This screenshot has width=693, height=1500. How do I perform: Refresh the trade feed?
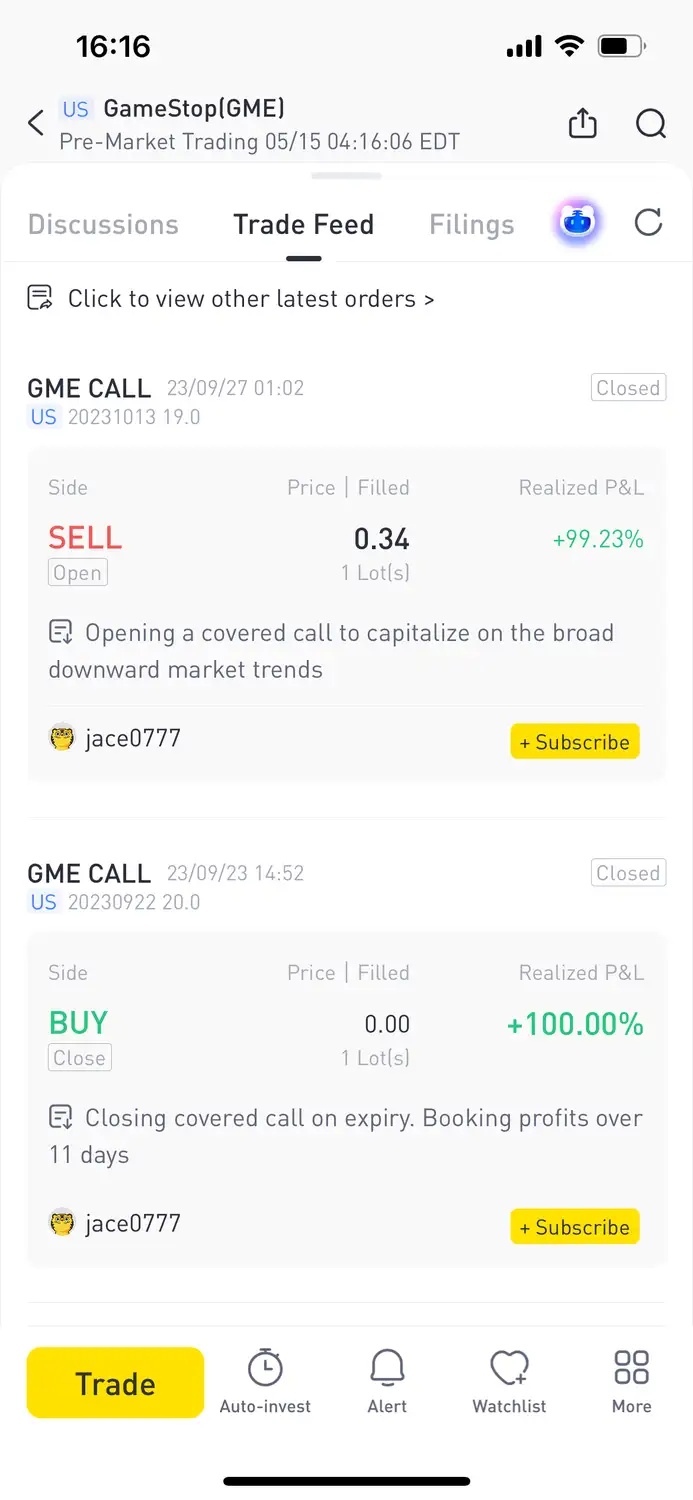point(649,222)
